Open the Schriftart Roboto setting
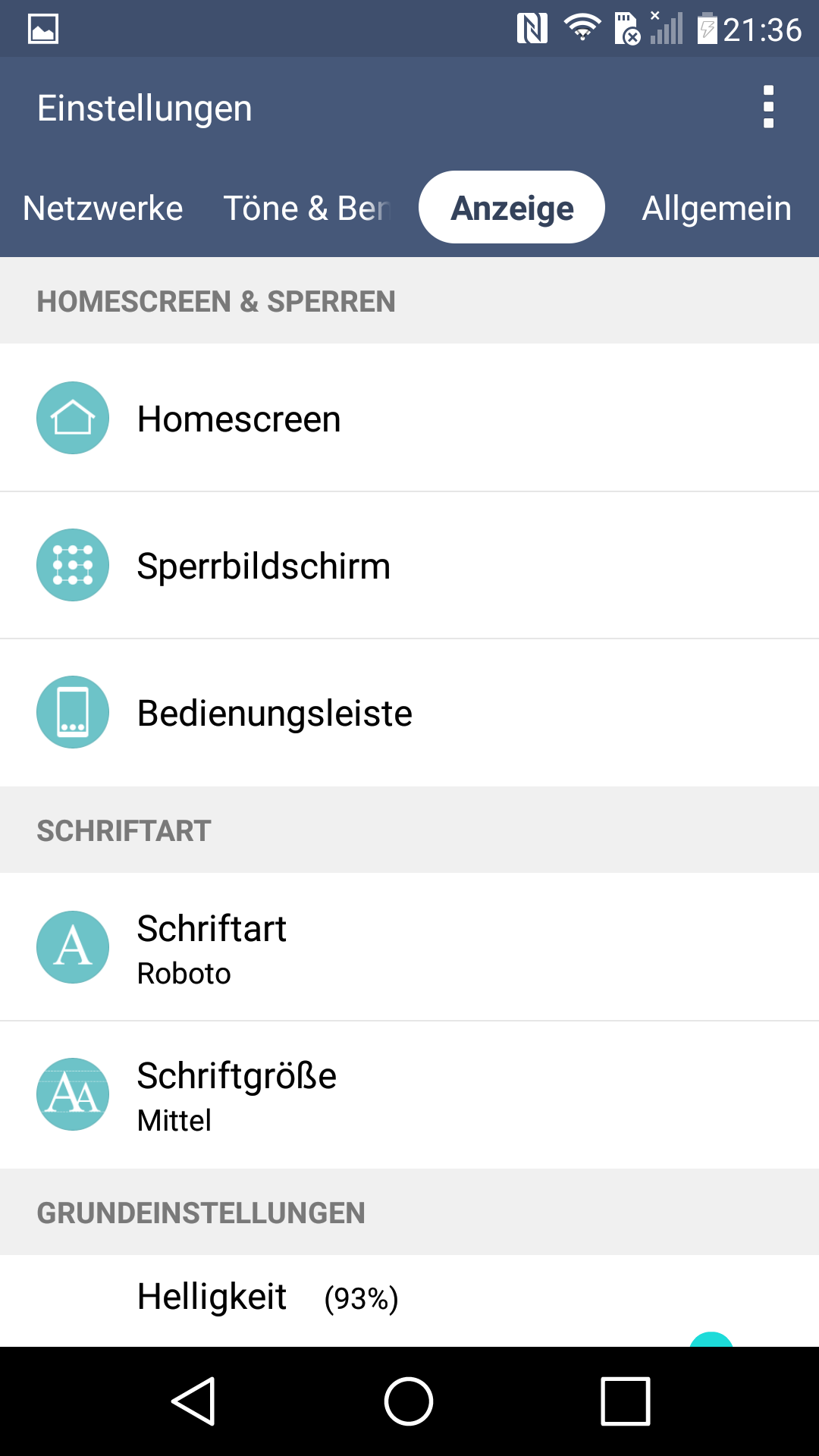 coord(409,947)
